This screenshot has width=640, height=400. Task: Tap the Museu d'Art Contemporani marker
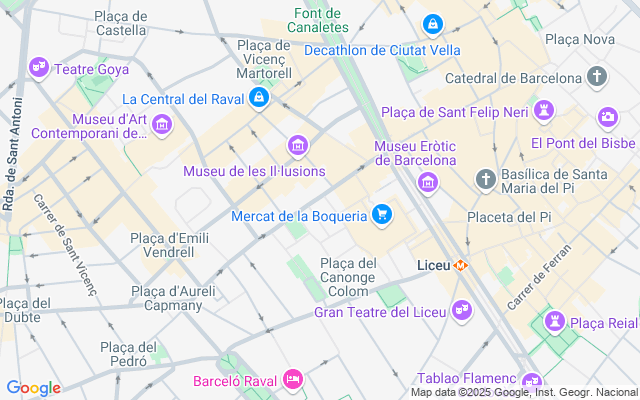(163, 125)
